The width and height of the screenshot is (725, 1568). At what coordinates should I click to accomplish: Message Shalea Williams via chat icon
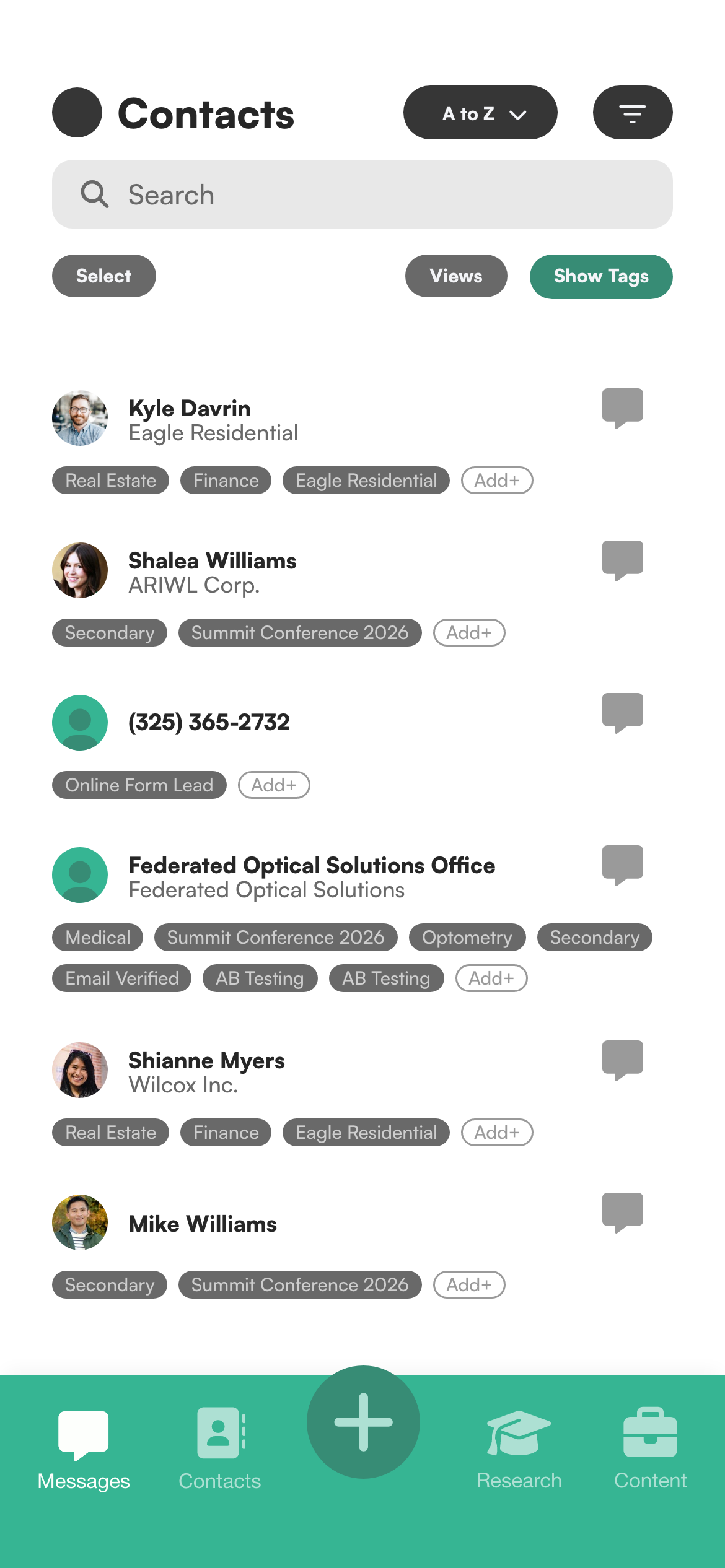[622, 560]
